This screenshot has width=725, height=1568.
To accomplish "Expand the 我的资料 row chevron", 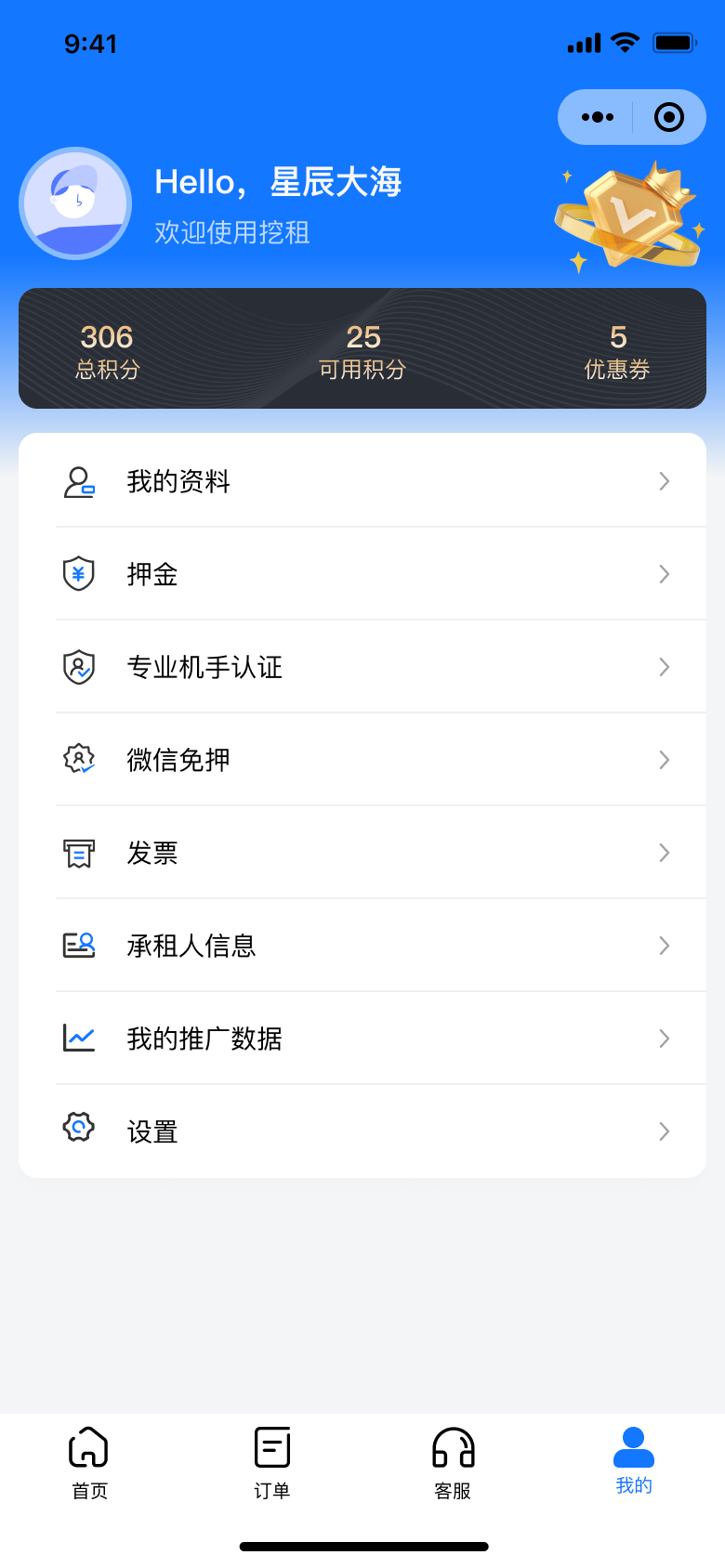I will pyautogui.click(x=664, y=481).
